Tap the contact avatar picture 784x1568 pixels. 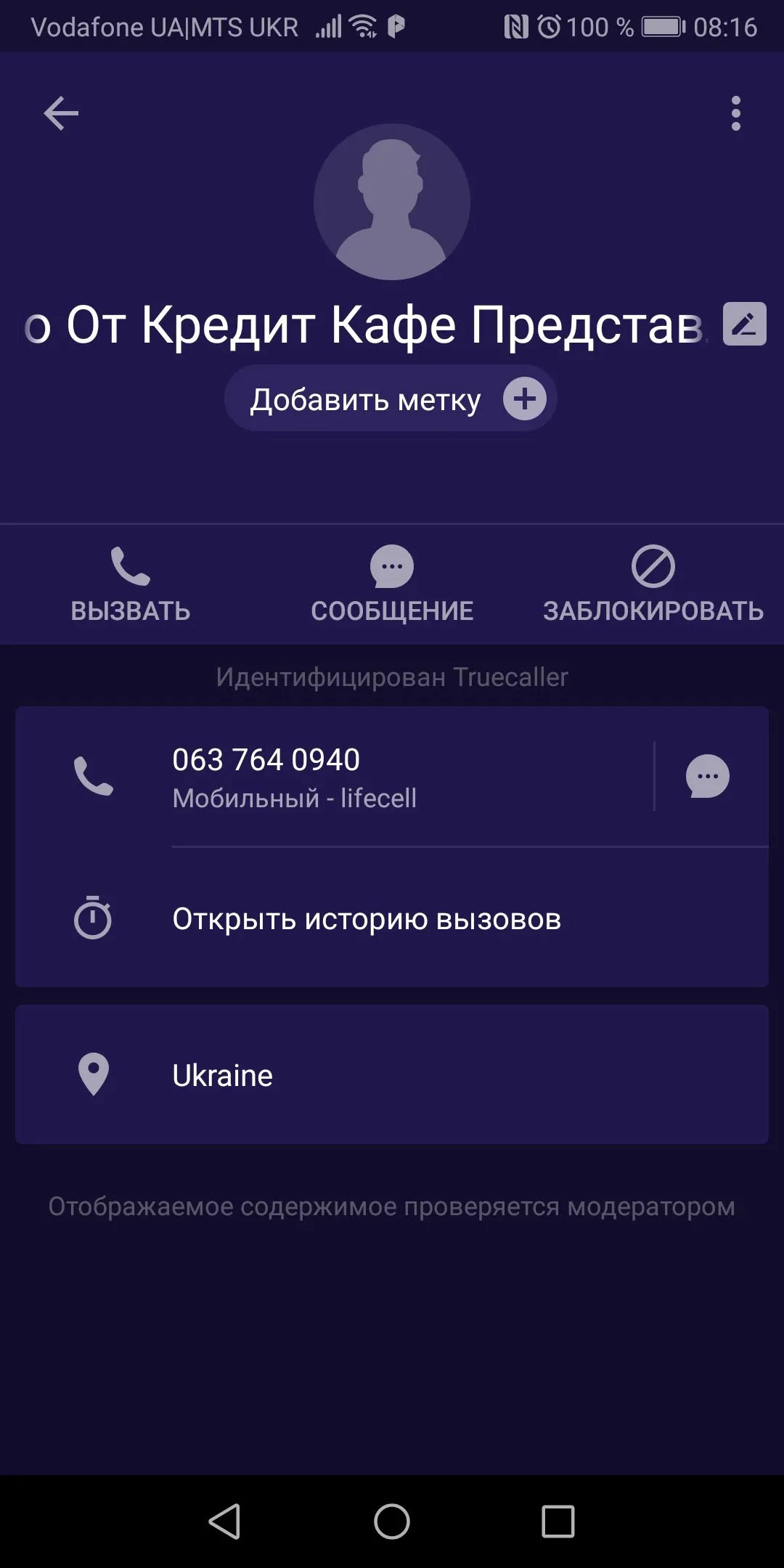pos(392,202)
